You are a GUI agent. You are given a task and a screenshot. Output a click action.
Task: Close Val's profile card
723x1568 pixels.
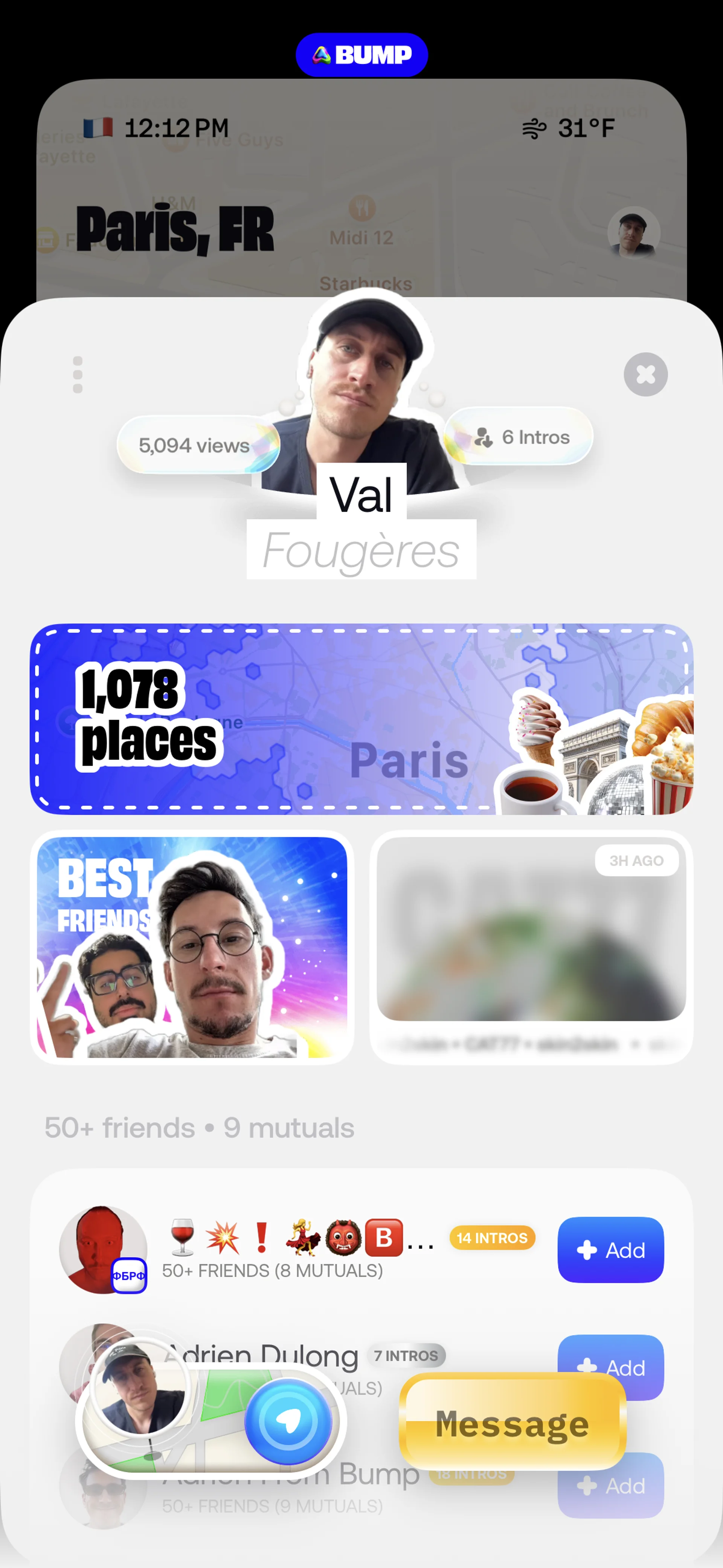coord(645,374)
